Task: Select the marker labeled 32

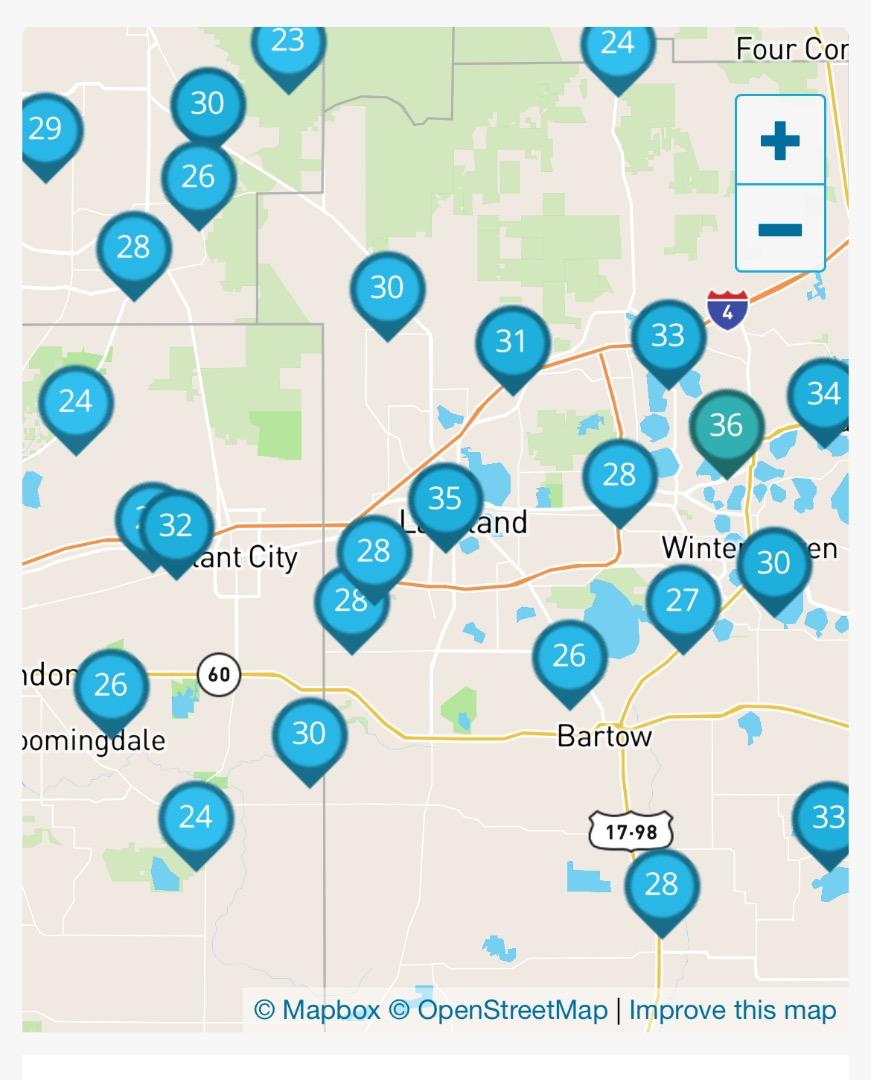Action: pyautogui.click(x=177, y=527)
